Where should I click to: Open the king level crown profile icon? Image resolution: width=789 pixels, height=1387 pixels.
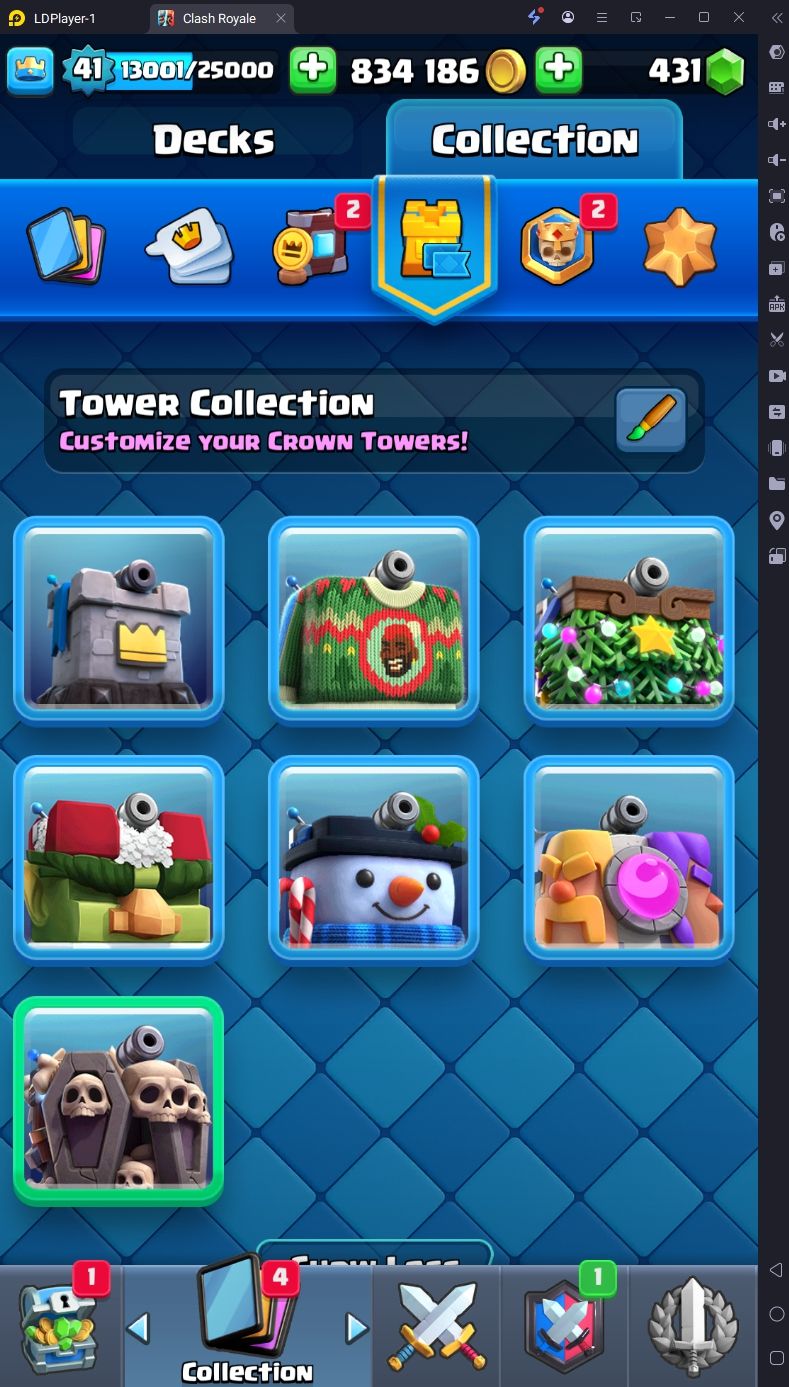(x=30, y=69)
